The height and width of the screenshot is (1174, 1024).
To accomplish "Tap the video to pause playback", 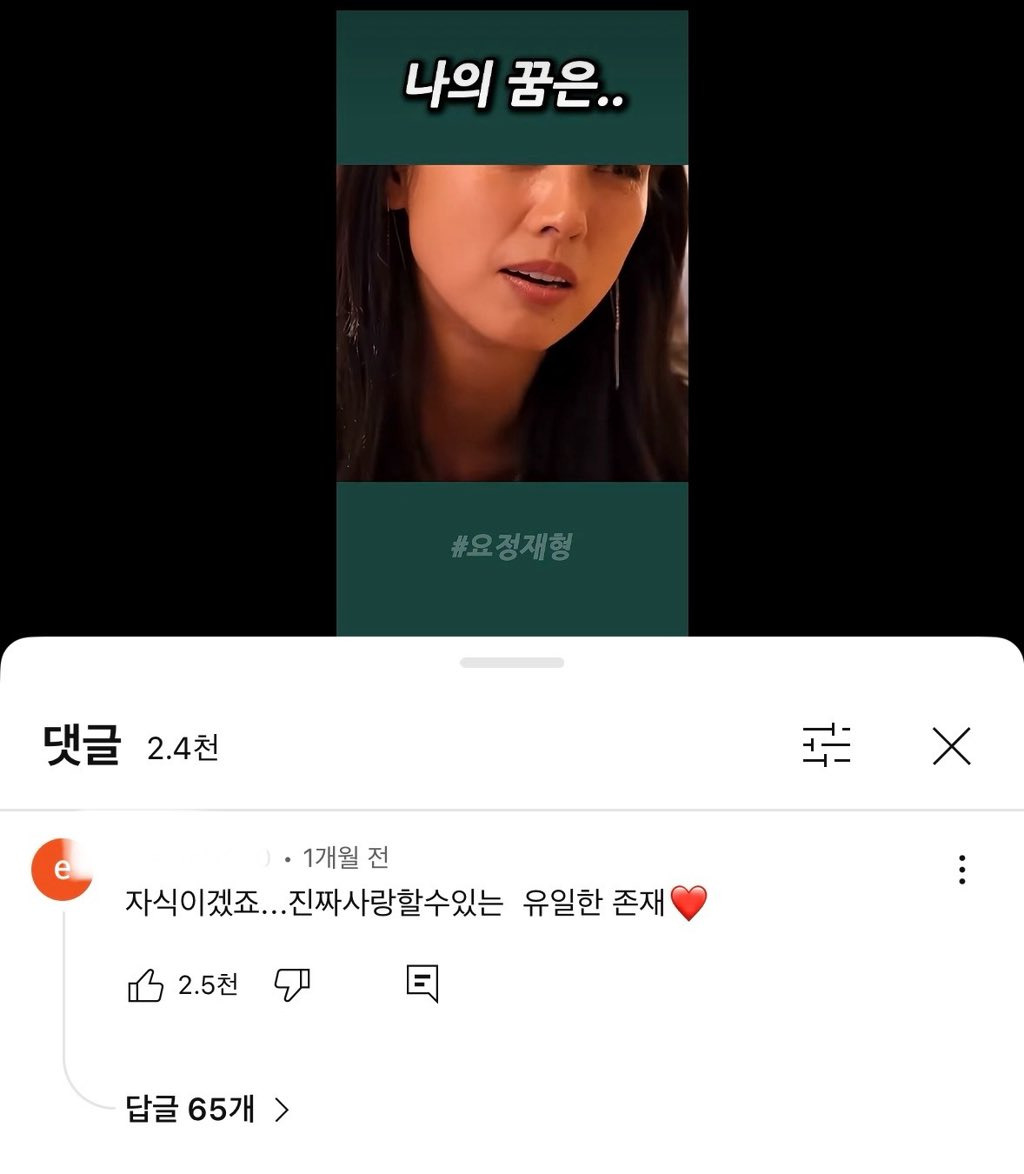I will pos(512,322).
